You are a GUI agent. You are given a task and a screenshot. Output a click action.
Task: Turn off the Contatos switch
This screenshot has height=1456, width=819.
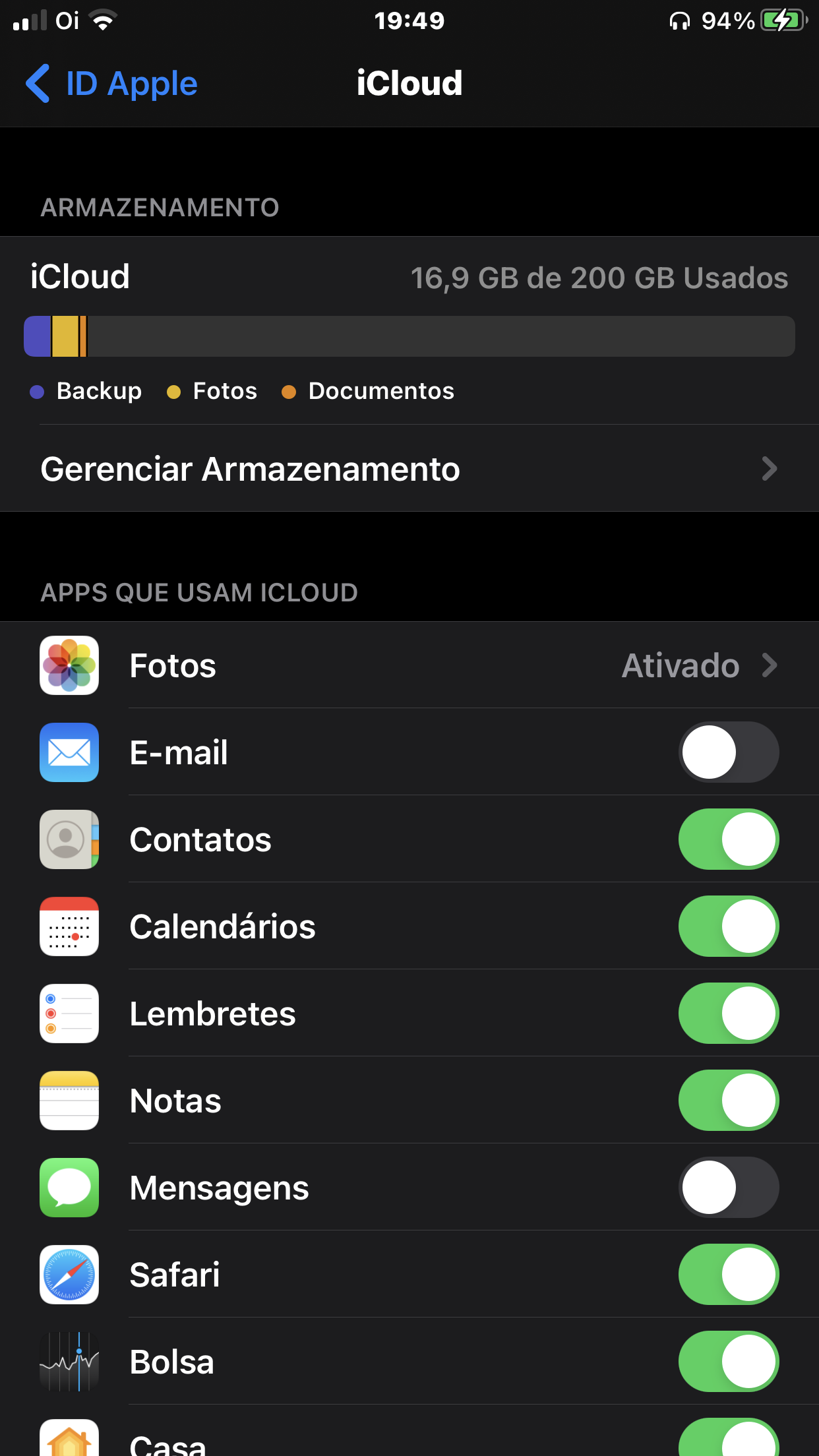coord(728,839)
